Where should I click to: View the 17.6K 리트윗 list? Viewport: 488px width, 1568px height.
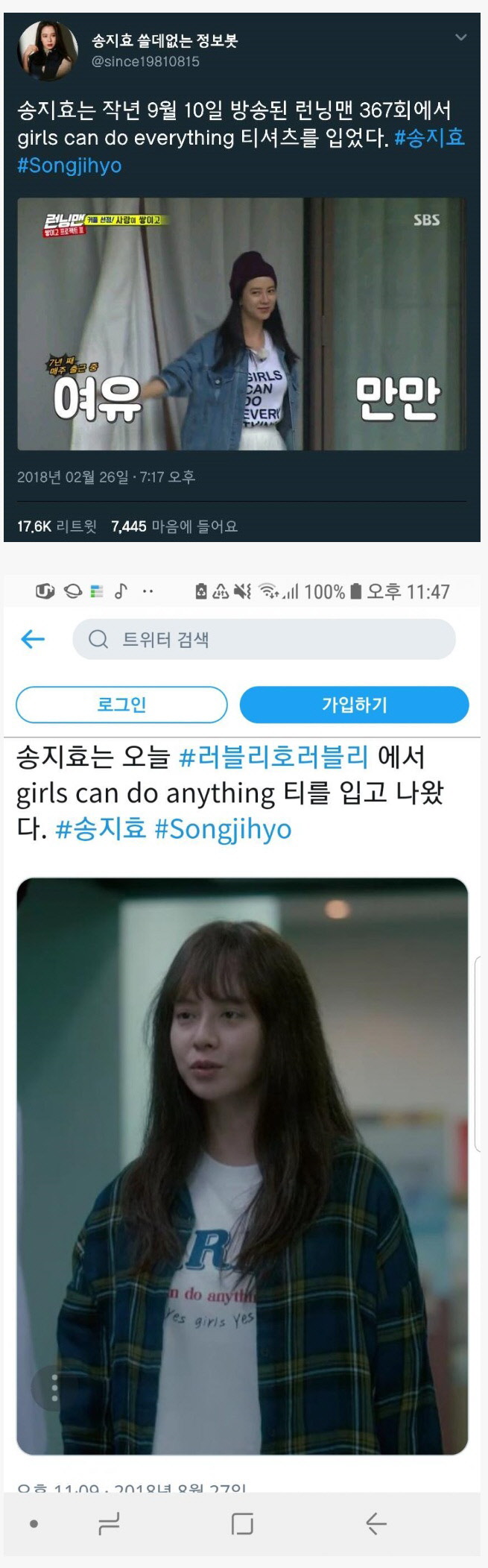pyautogui.click(x=57, y=526)
